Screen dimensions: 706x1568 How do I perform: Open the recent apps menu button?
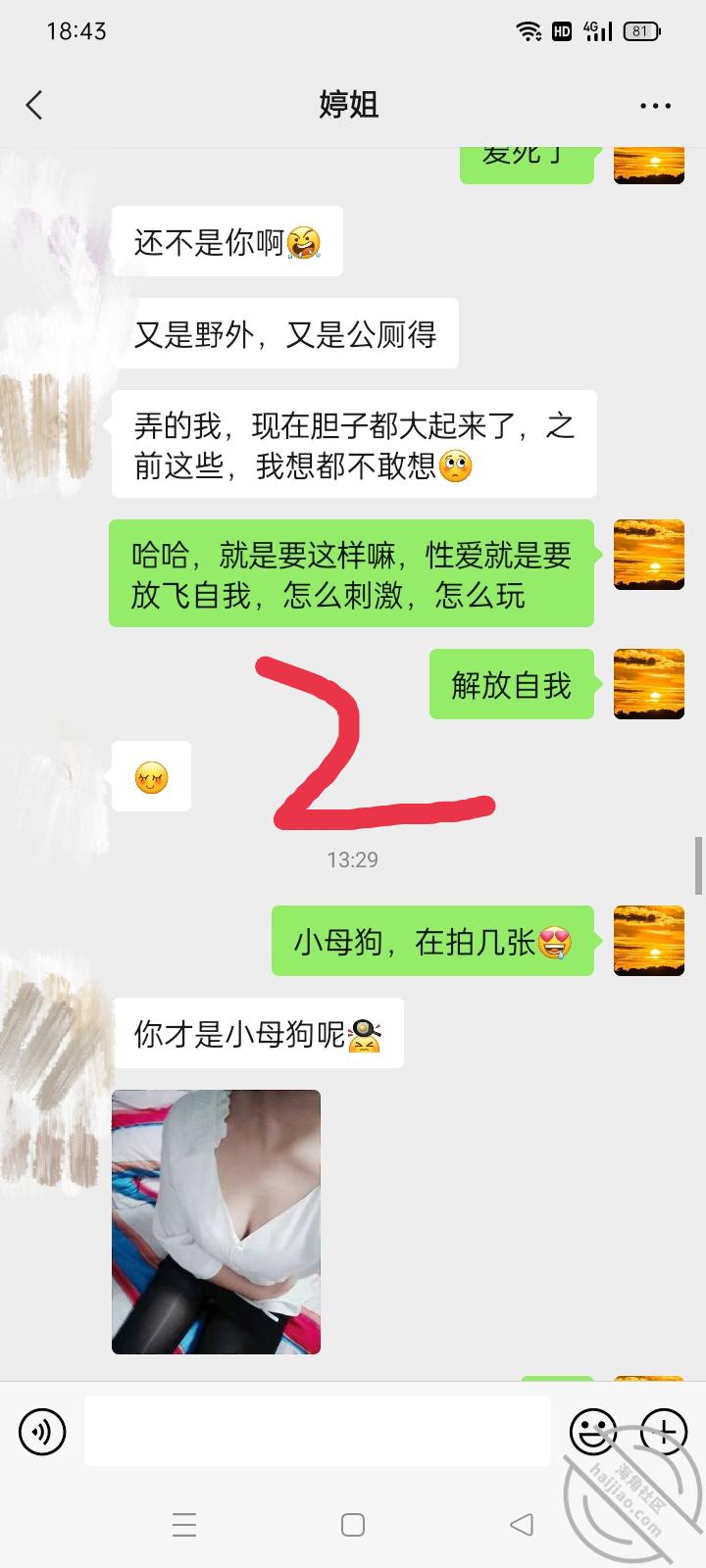click(184, 1525)
